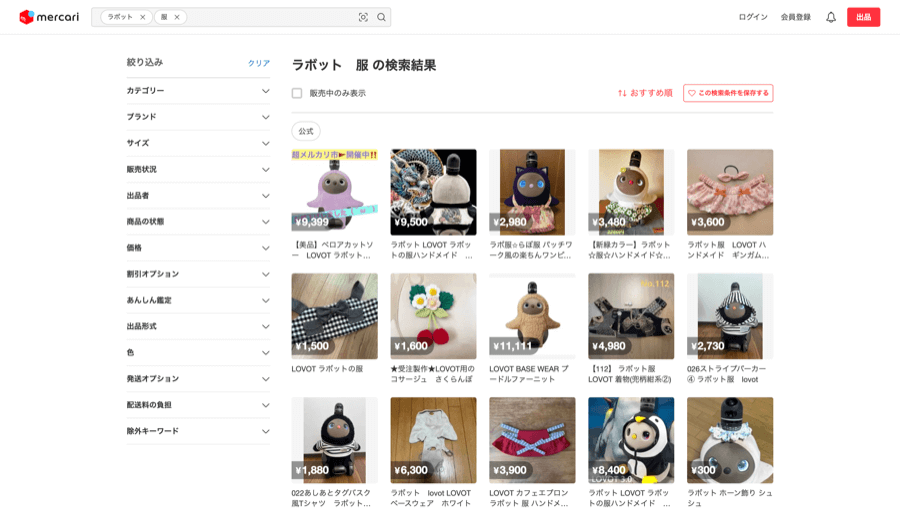Check the 販売中のみ表示 box
900x515 pixels.
(297, 93)
